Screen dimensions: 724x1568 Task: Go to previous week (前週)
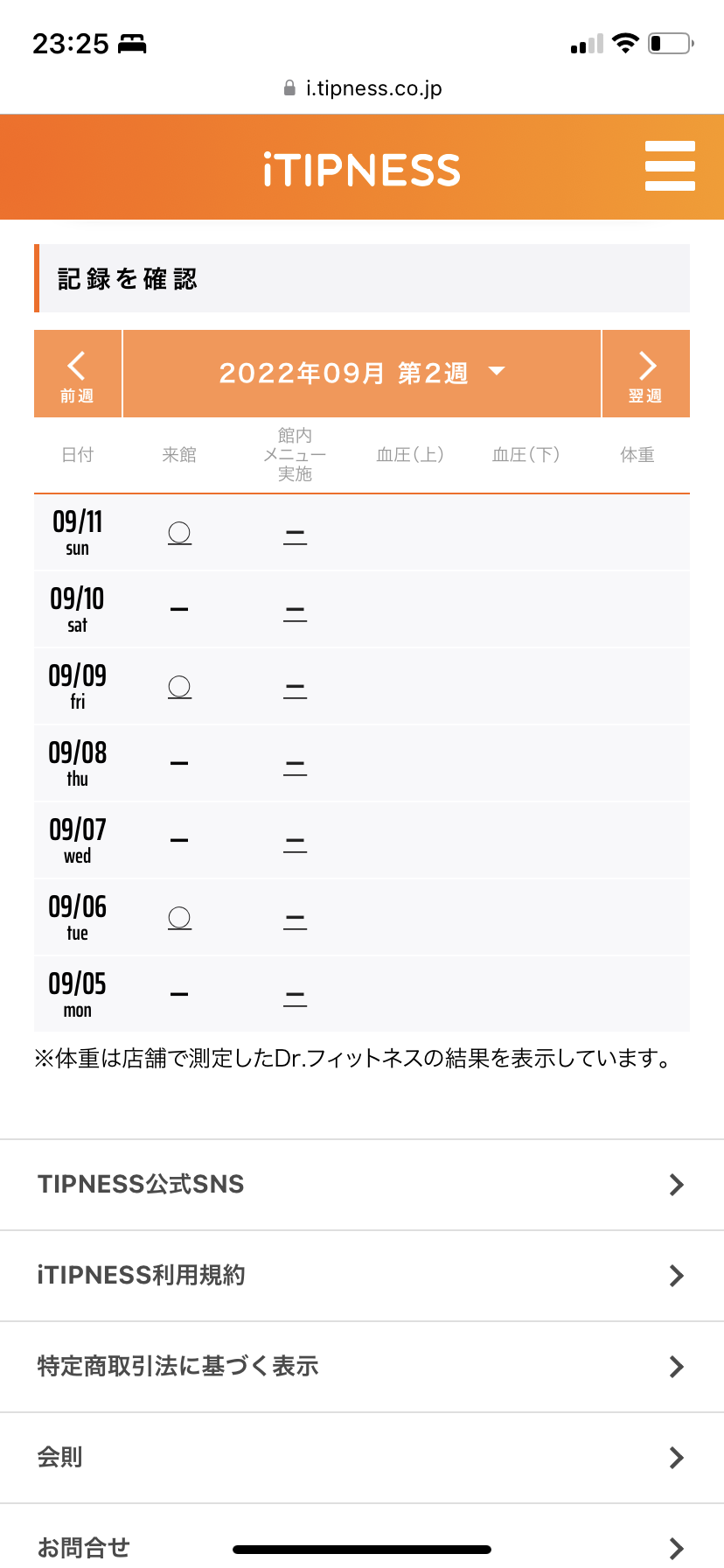pyautogui.click(x=78, y=374)
